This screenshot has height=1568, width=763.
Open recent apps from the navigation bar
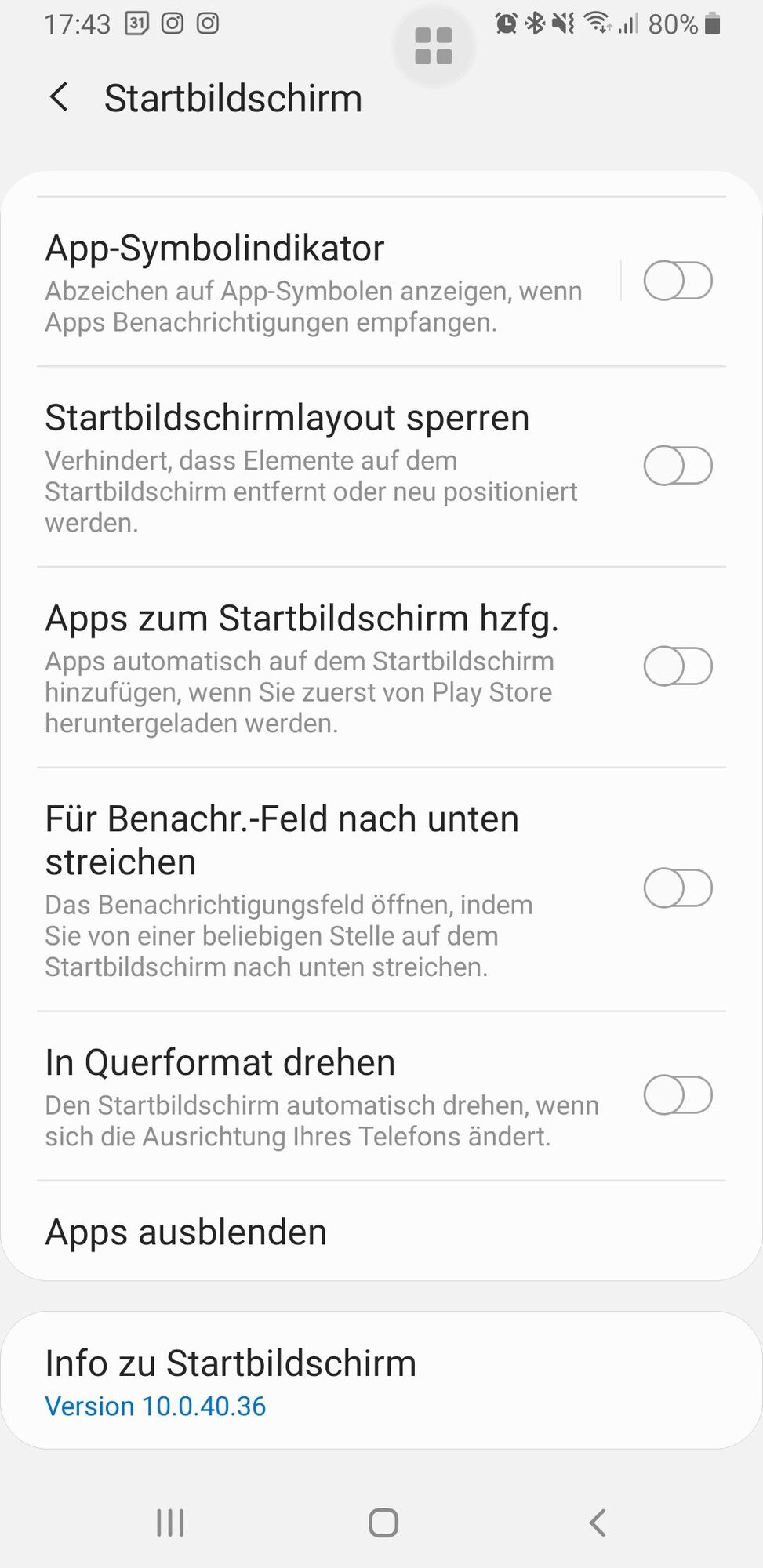coord(170,1523)
